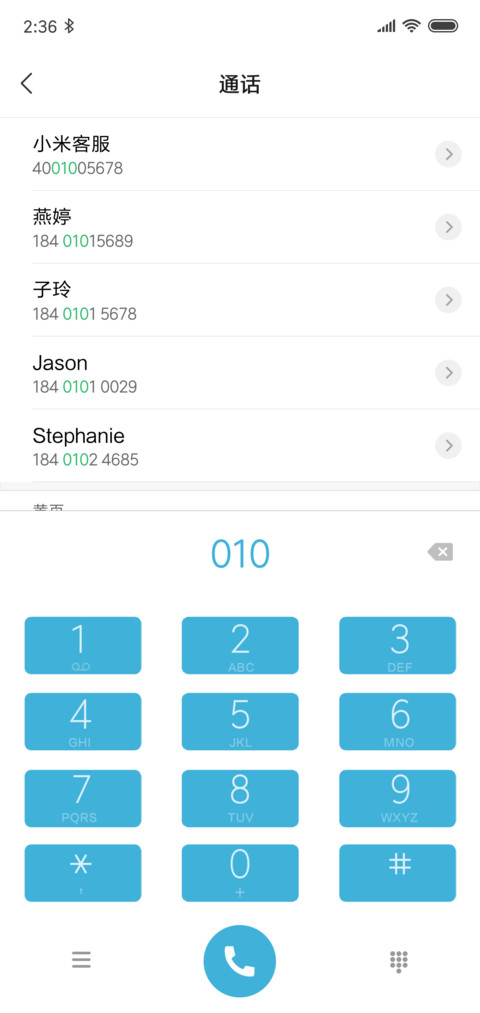
Task: Hide the dial pad using keypad icon
Action: click(399, 961)
